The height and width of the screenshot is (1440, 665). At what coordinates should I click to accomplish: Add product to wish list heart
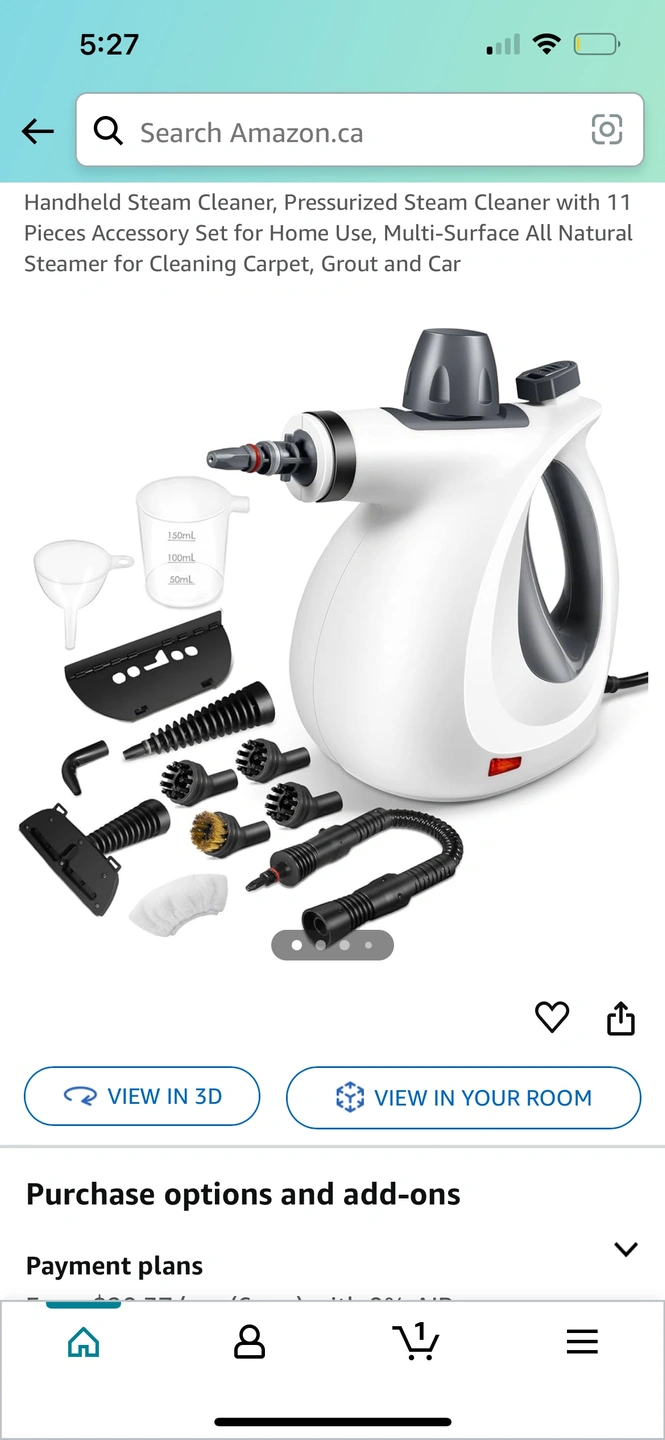pyautogui.click(x=552, y=1017)
